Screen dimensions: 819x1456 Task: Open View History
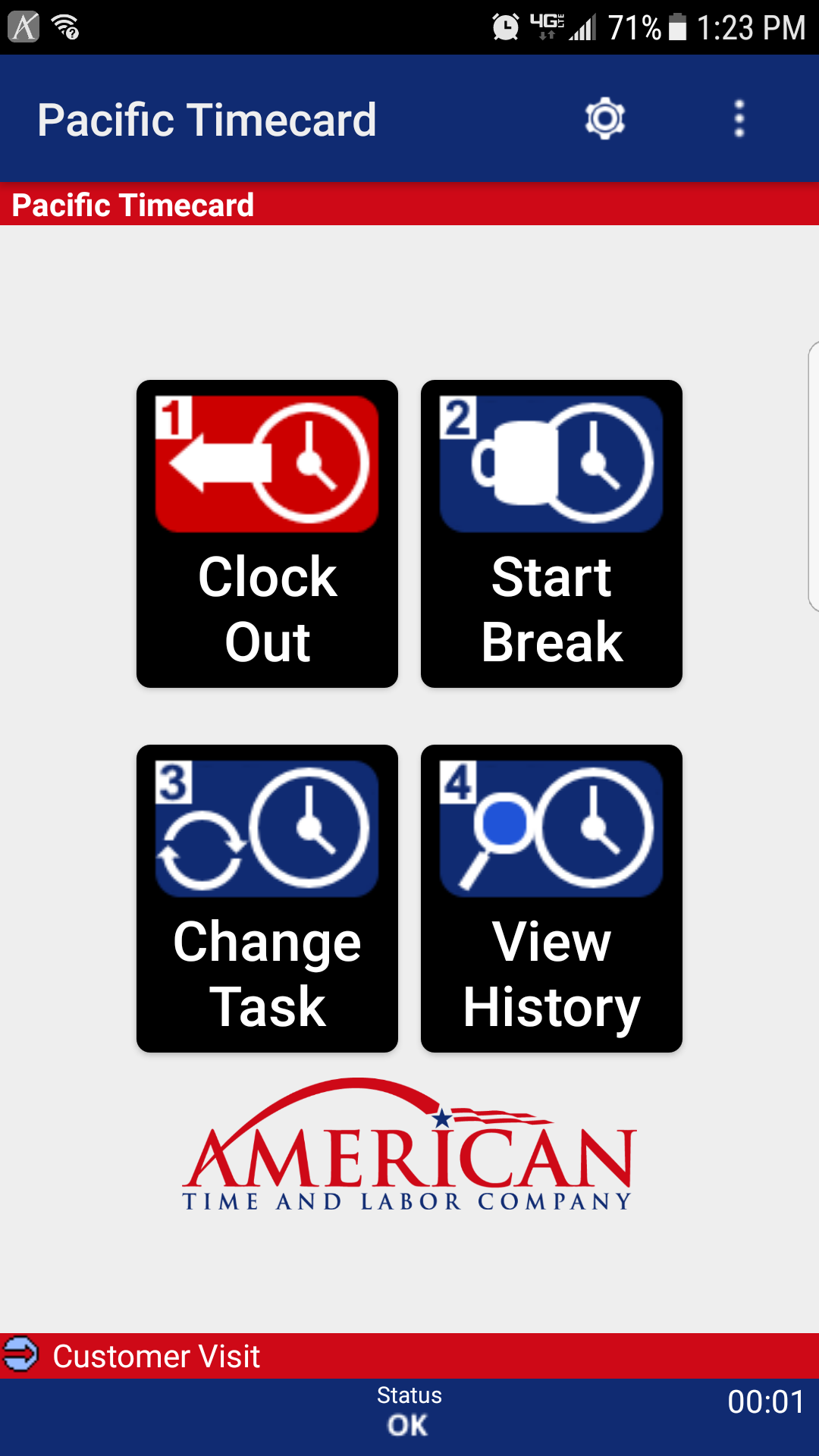(551, 899)
